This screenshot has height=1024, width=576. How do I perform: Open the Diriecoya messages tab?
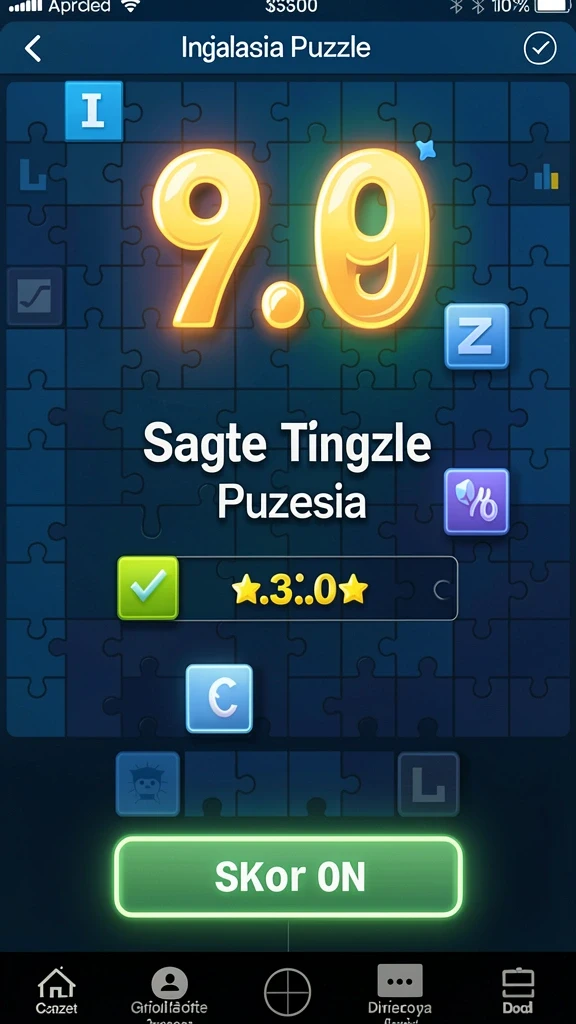point(400,991)
